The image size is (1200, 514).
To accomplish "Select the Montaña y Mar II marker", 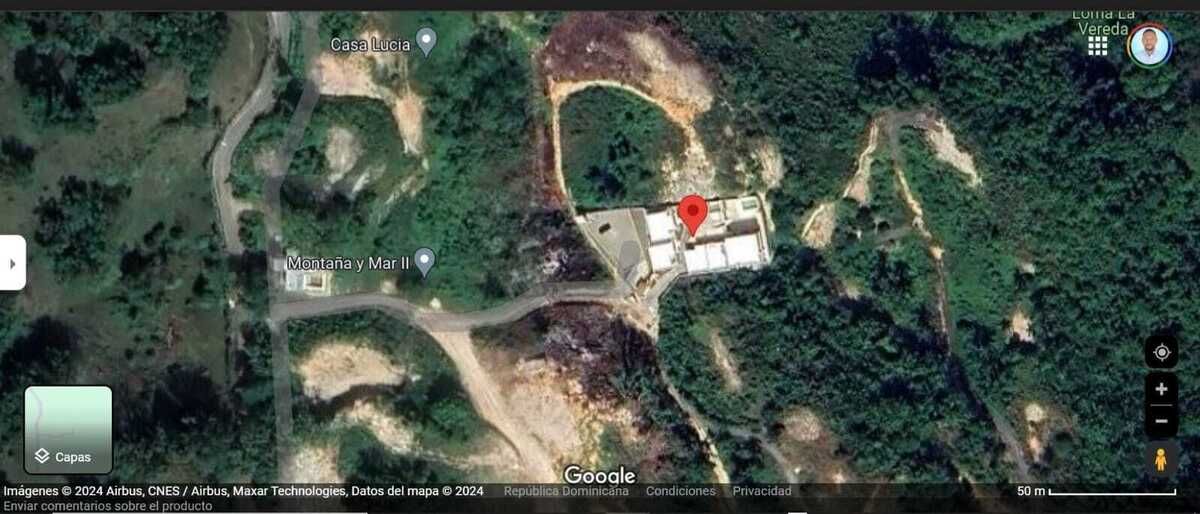I will (424, 262).
